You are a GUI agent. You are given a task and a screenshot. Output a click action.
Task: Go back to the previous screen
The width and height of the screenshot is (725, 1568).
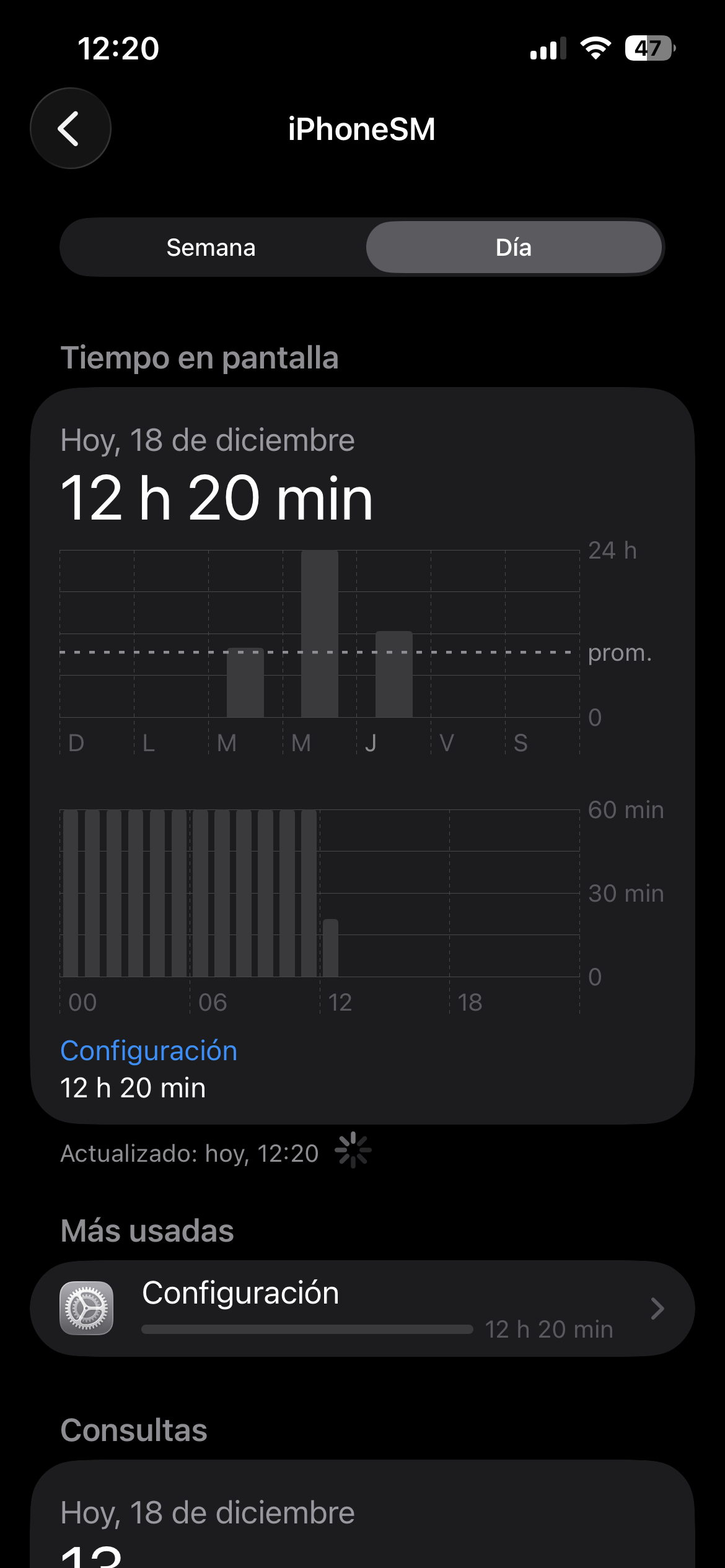click(70, 128)
